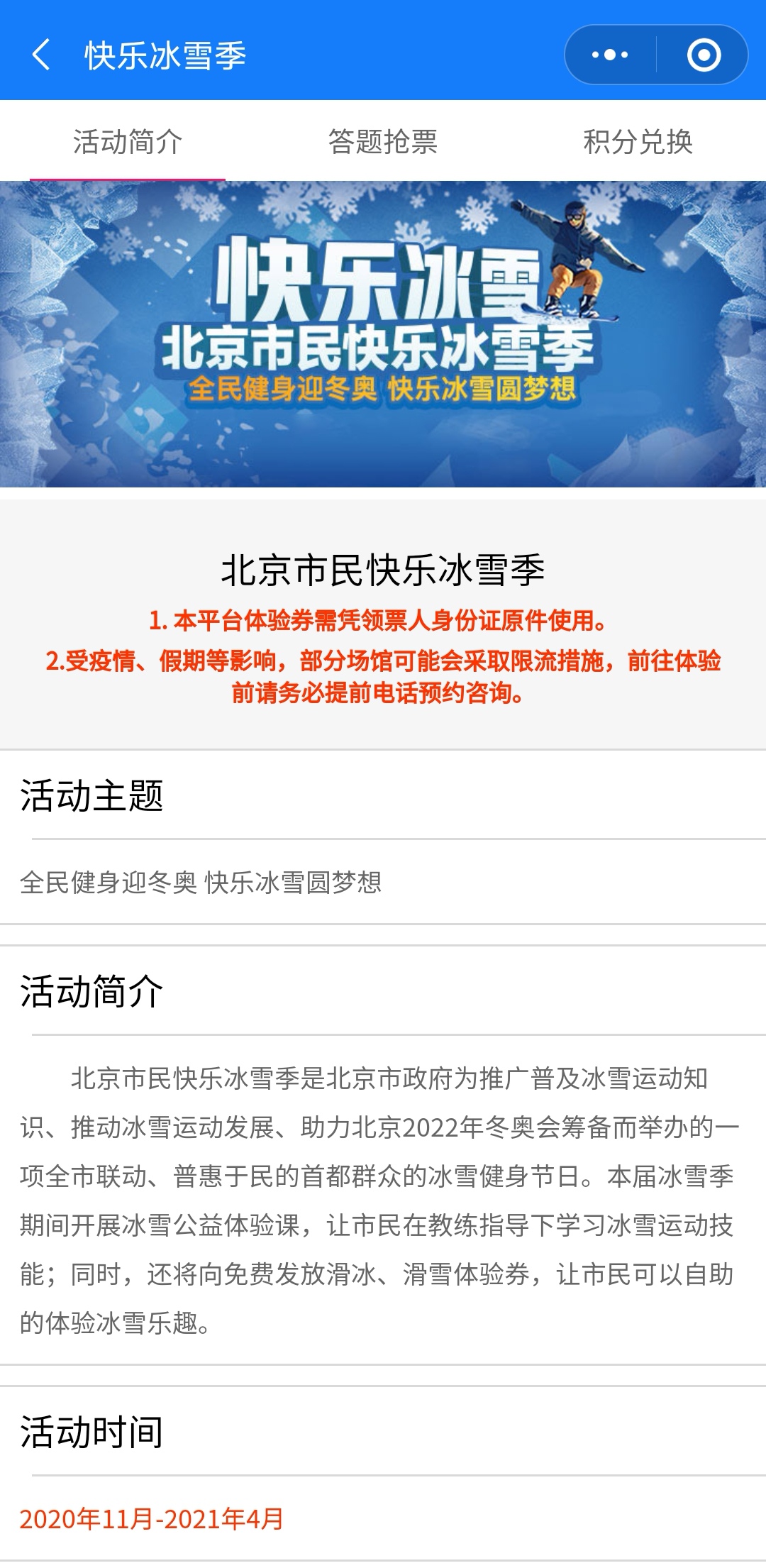766x1568 pixels.
Task: Open the 积分兑换 tab
Action: click(x=638, y=142)
